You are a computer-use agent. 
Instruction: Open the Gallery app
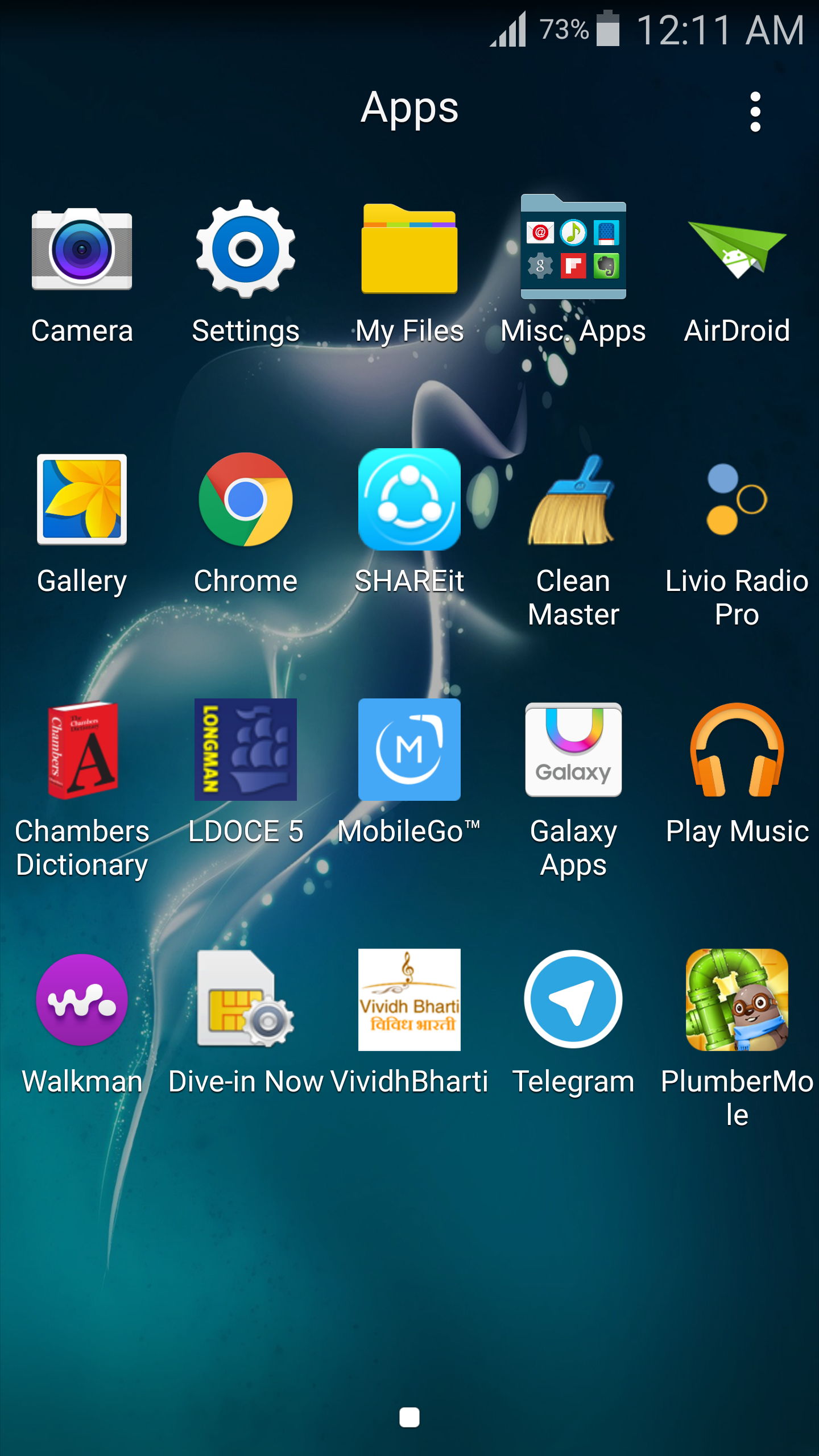click(x=82, y=499)
